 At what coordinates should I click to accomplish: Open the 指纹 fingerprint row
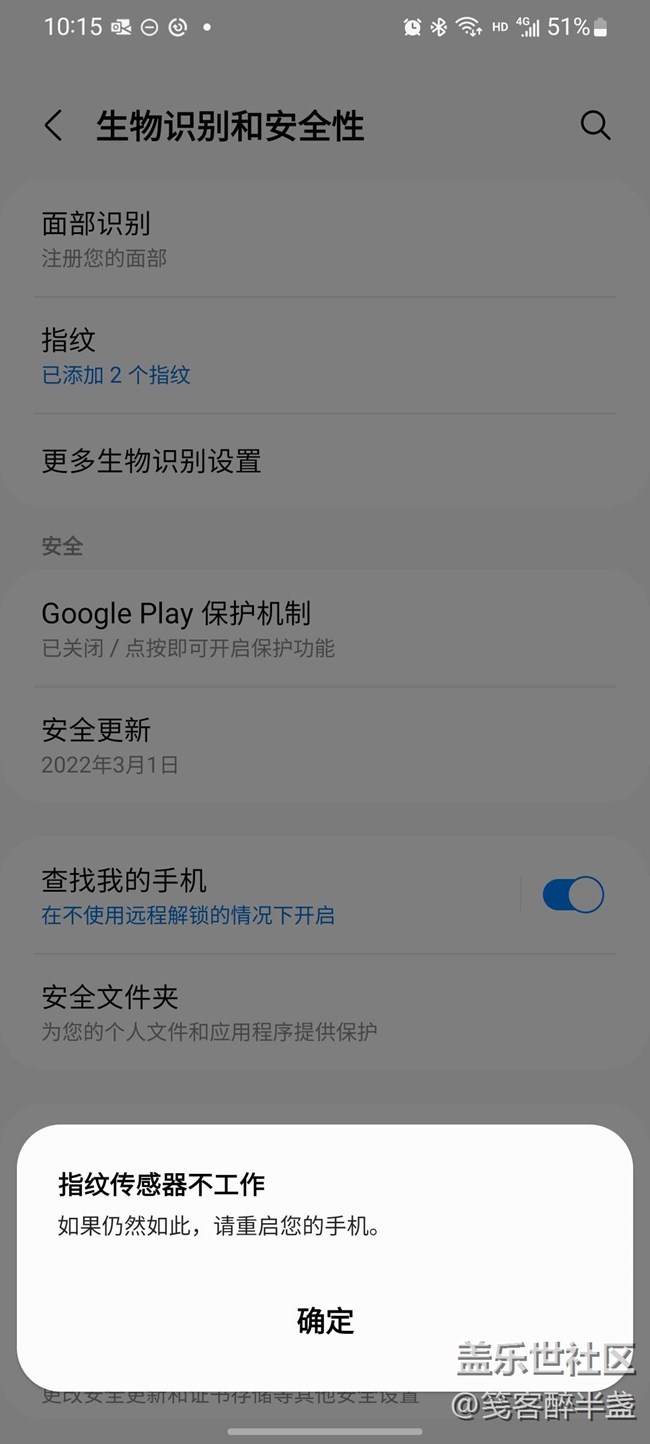pyautogui.click(x=325, y=356)
